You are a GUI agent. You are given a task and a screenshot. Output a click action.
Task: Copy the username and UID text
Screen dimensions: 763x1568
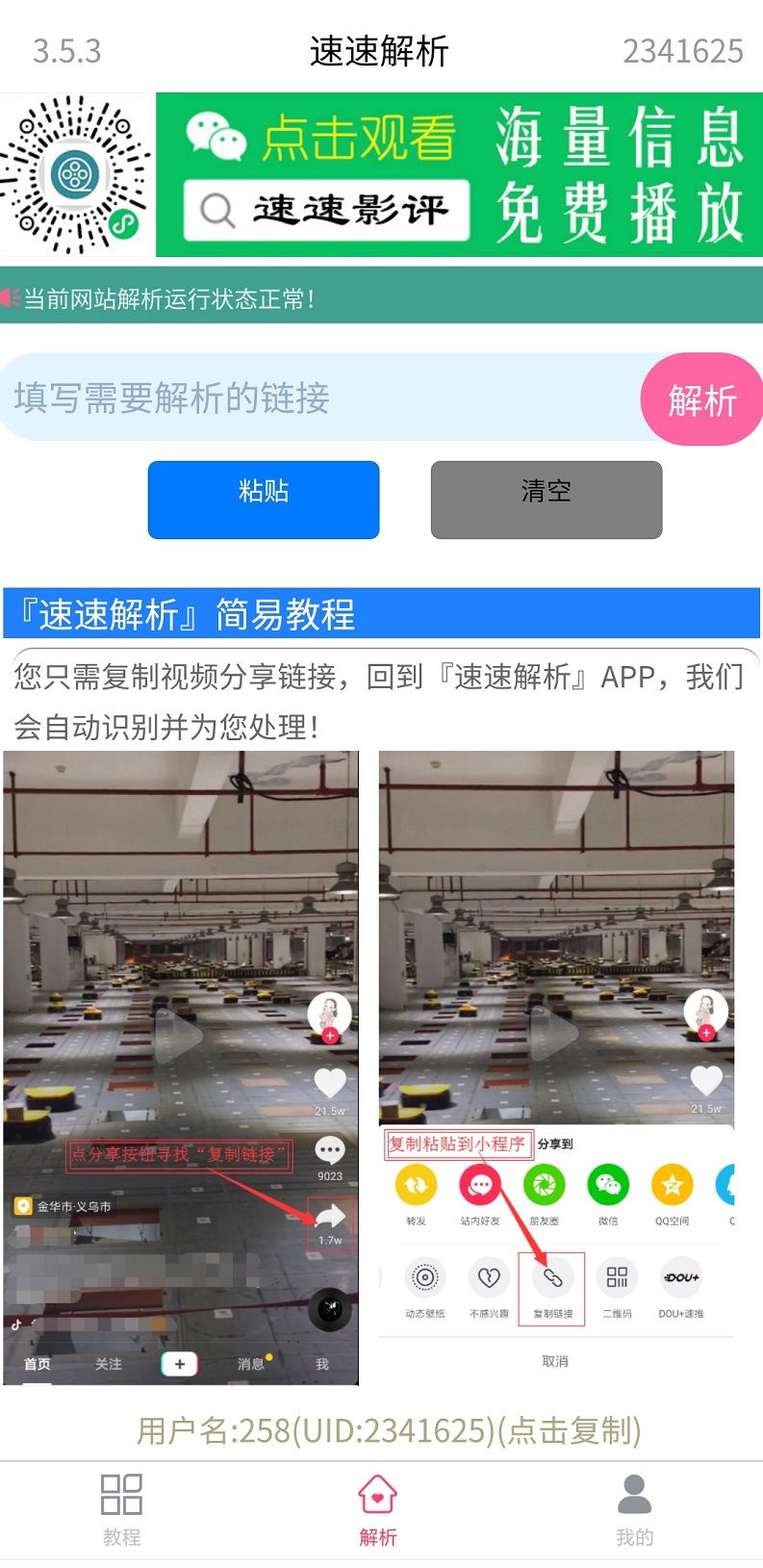click(x=389, y=1430)
